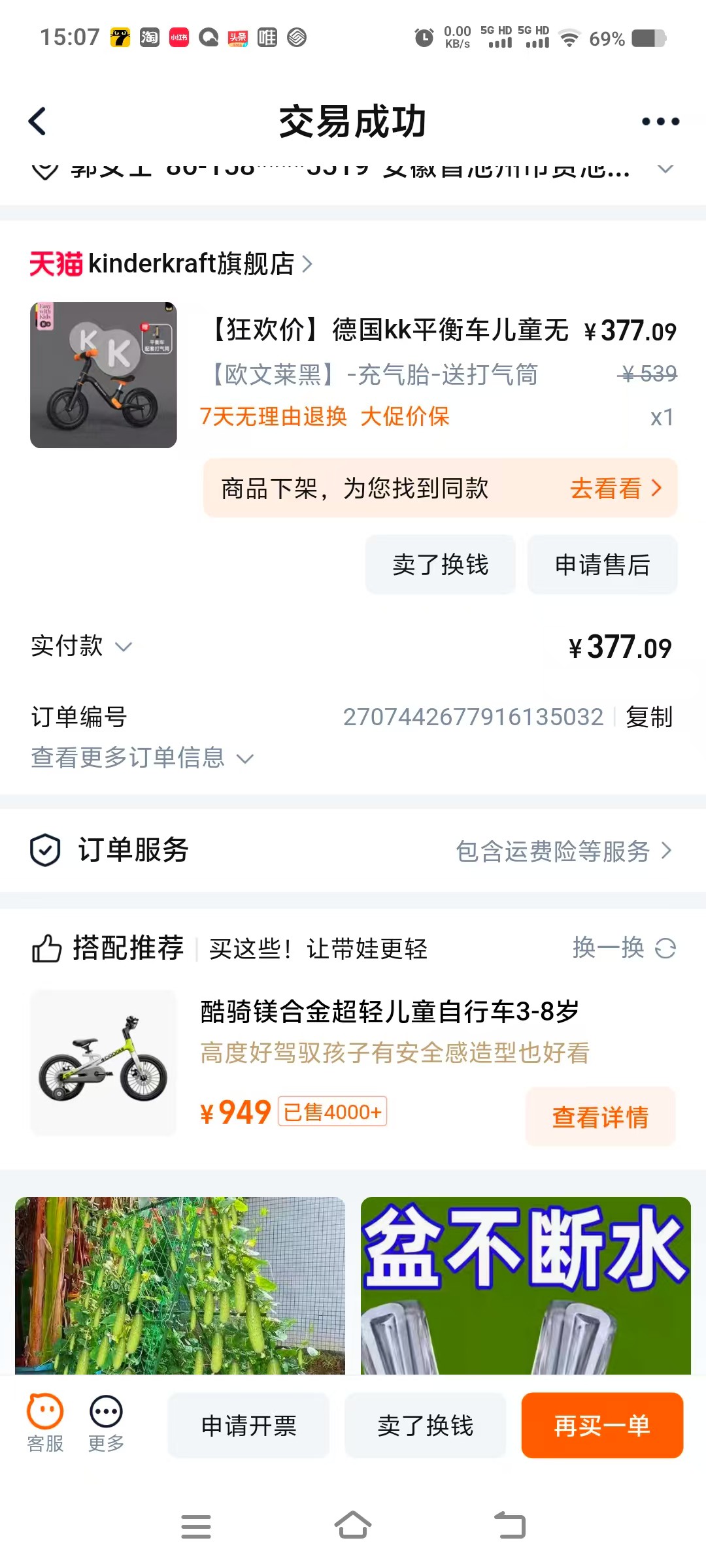Viewport: 706px width, 1568px height.
Task: Go to the system home screen
Action: coord(353,1526)
